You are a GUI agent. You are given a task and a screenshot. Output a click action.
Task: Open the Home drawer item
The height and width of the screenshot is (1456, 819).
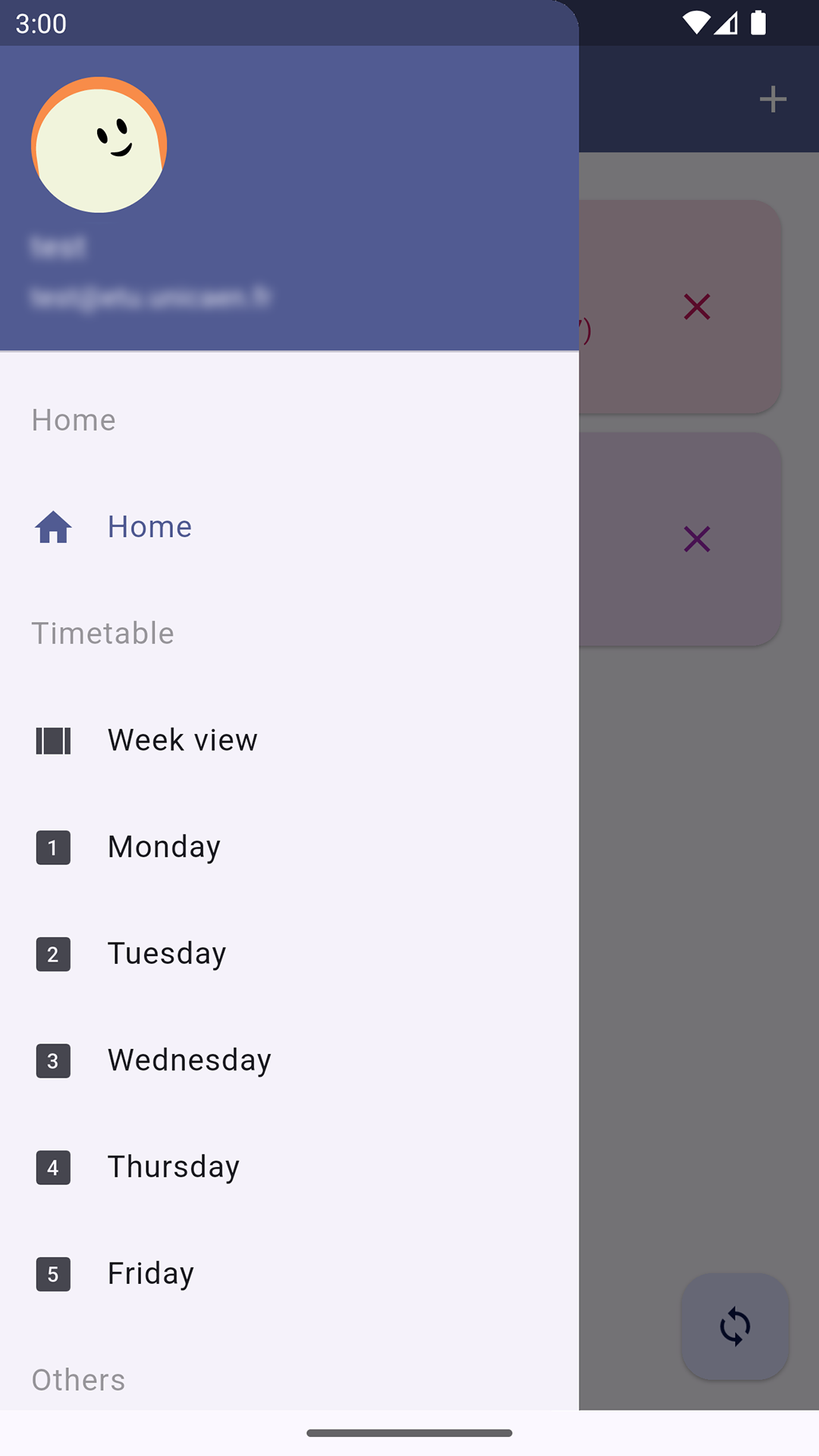tap(289, 527)
